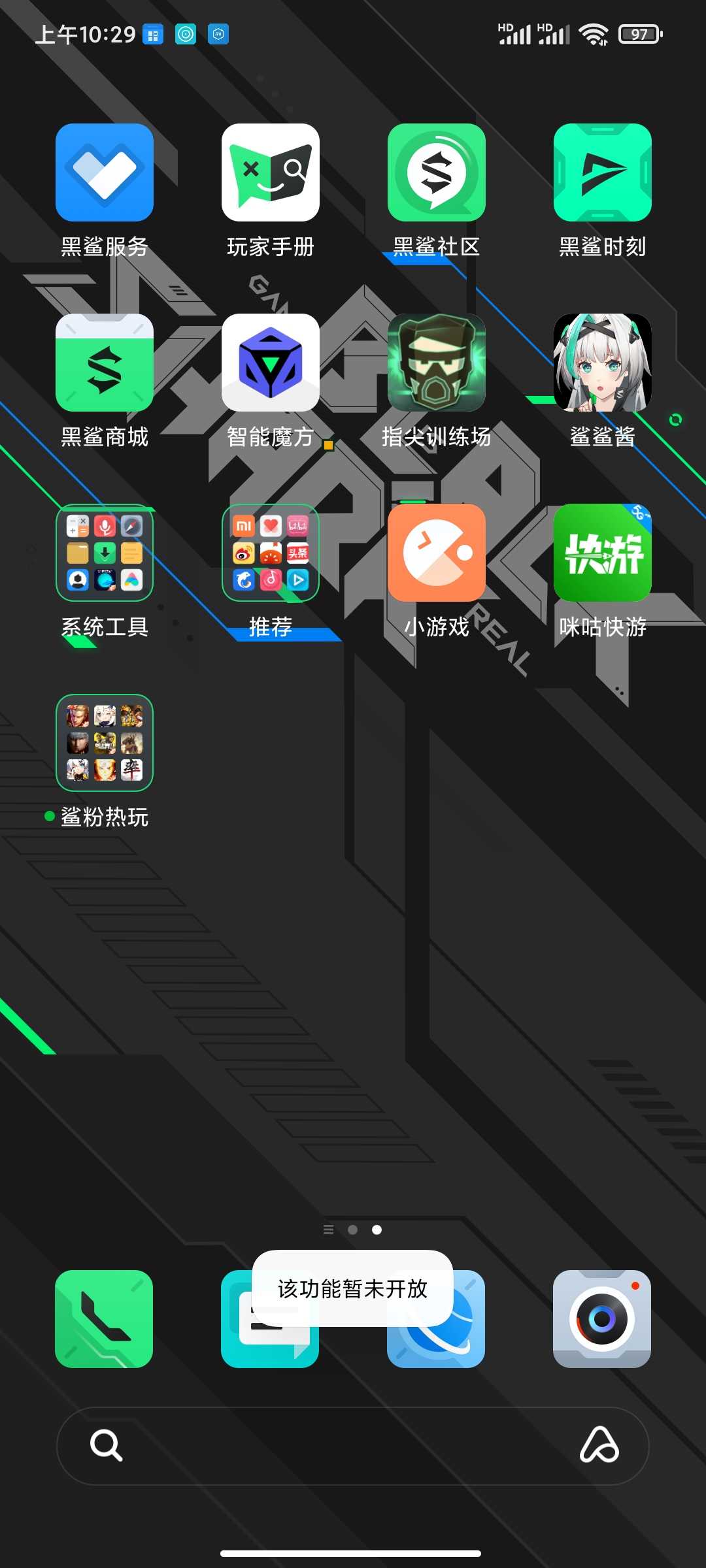Expand the 推荐 folder
The image size is (706, 1568).
[x=271, y=553]
